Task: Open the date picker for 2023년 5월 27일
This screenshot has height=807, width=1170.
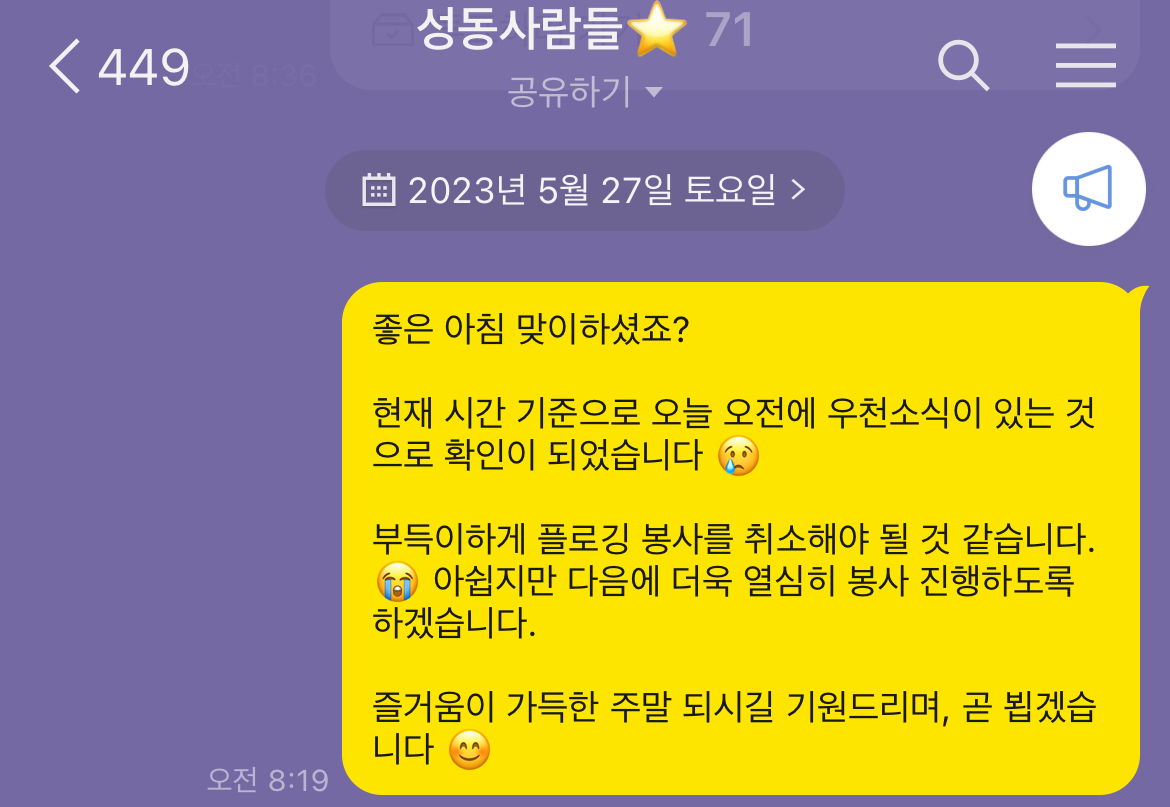Action: 584,190
